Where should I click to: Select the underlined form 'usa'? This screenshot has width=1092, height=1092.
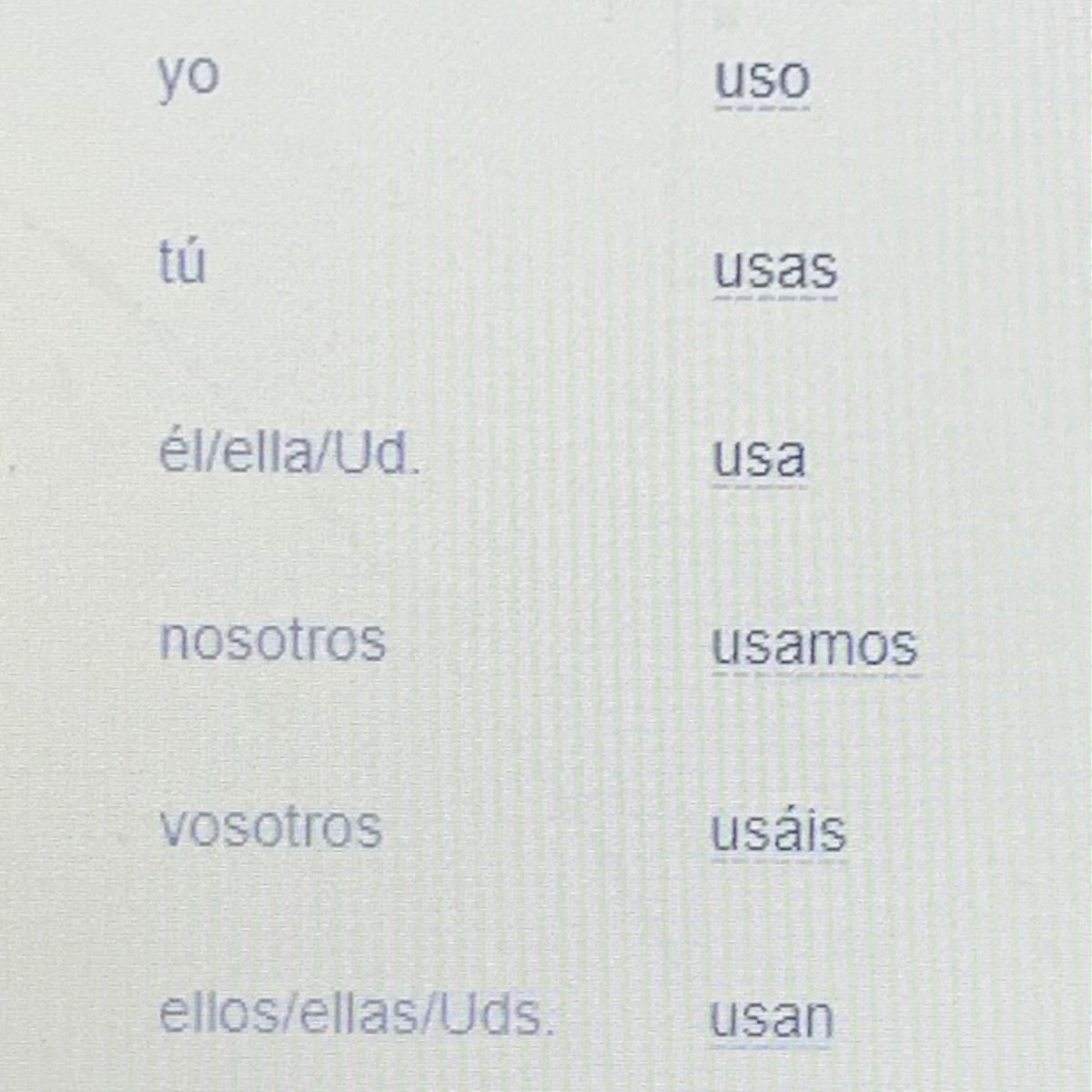[758, 458]
